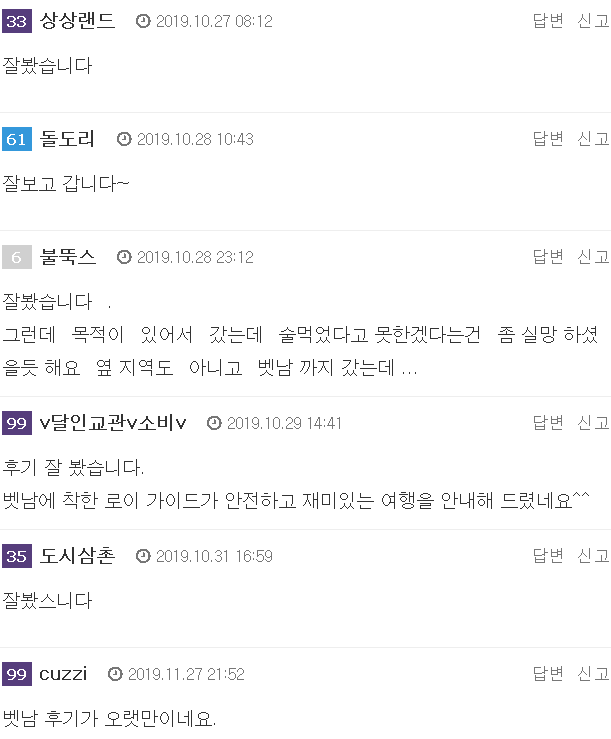
Task: Reply to cuzzi's comment
Action: click(548, 674)
